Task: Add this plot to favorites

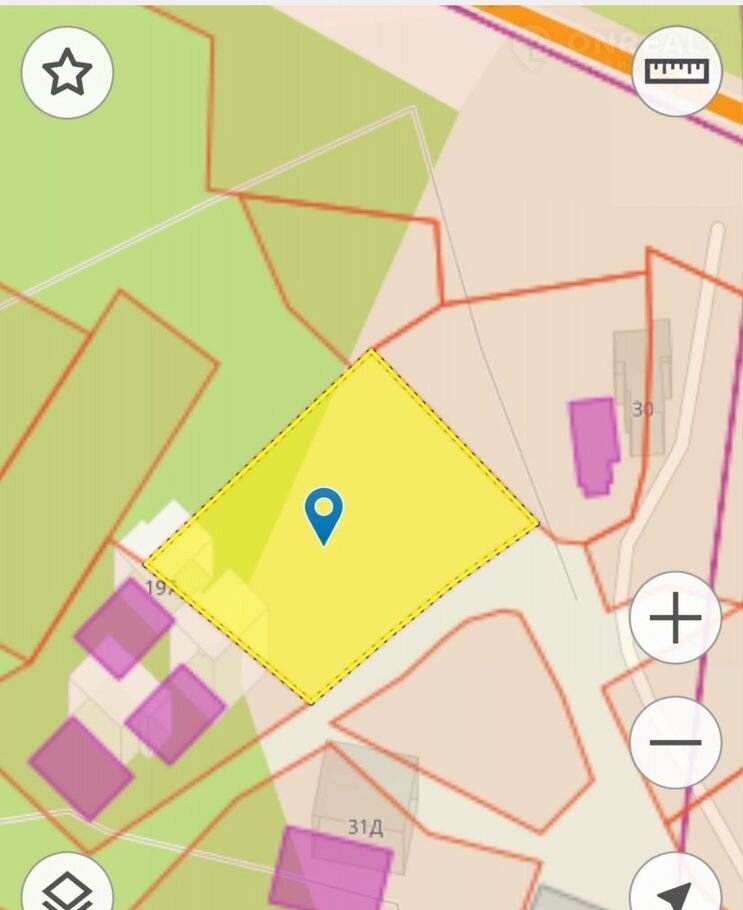Action: 67,73
